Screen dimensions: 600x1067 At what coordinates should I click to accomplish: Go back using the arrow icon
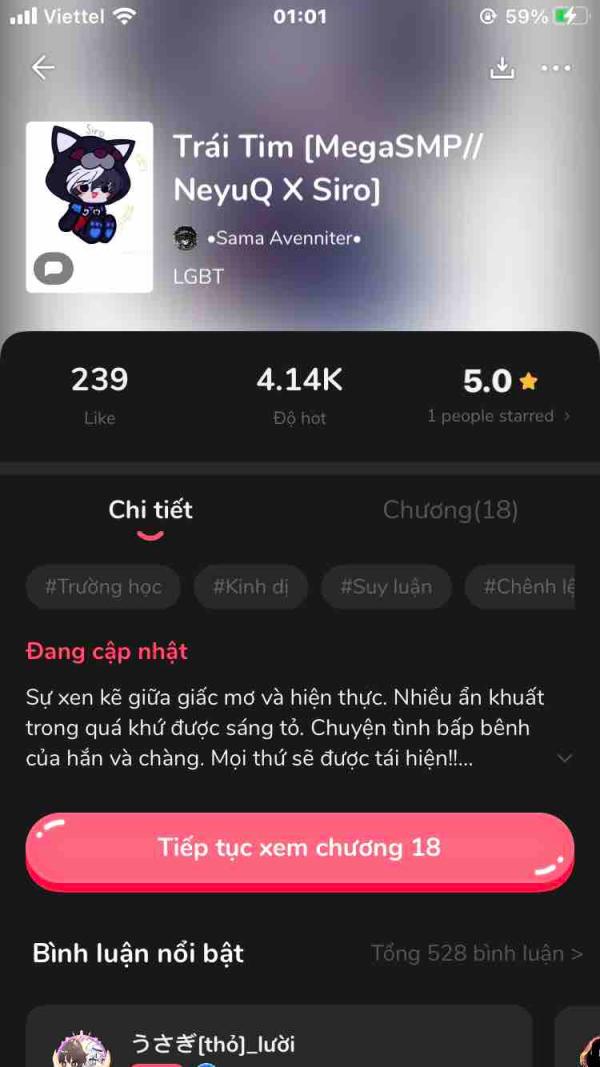(x=43, y=68)
